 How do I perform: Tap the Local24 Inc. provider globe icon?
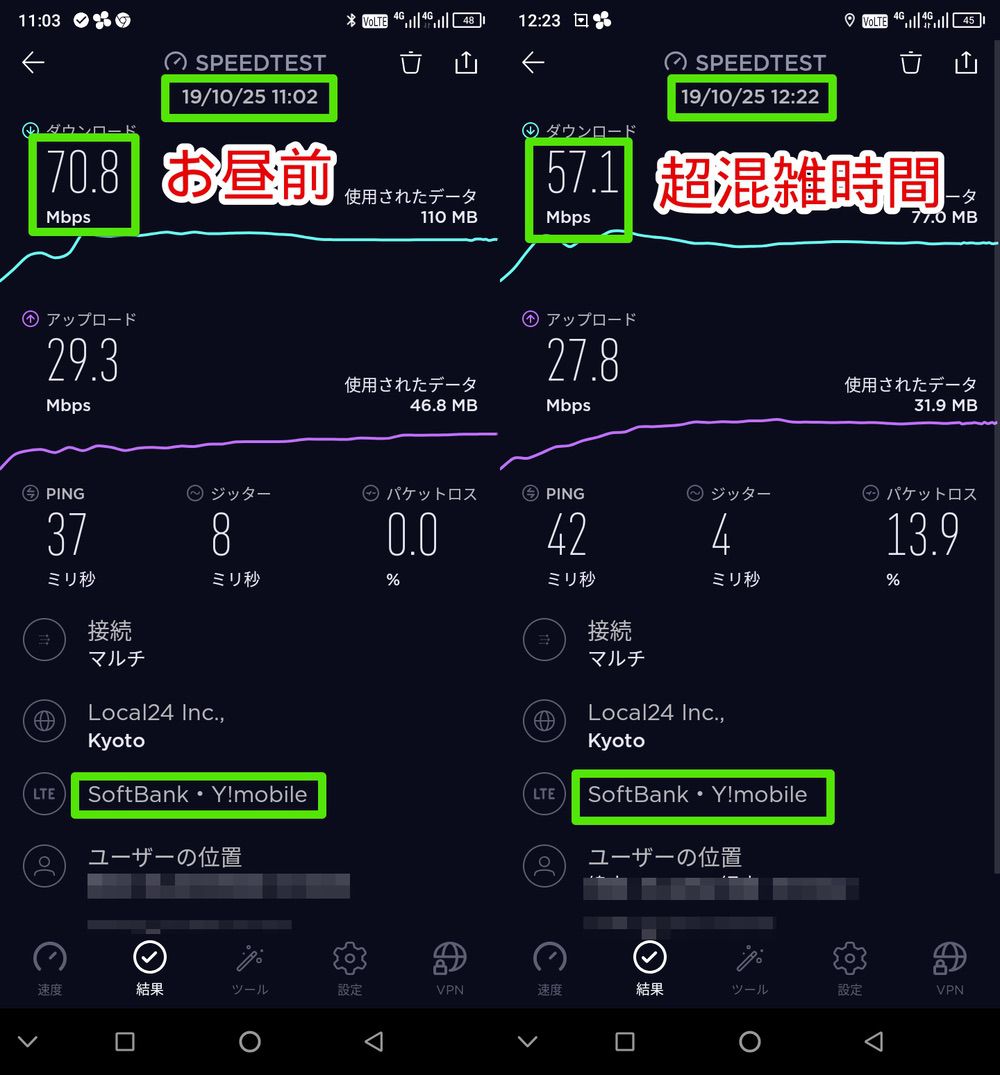pyautogui.click(x=44, y=721)
